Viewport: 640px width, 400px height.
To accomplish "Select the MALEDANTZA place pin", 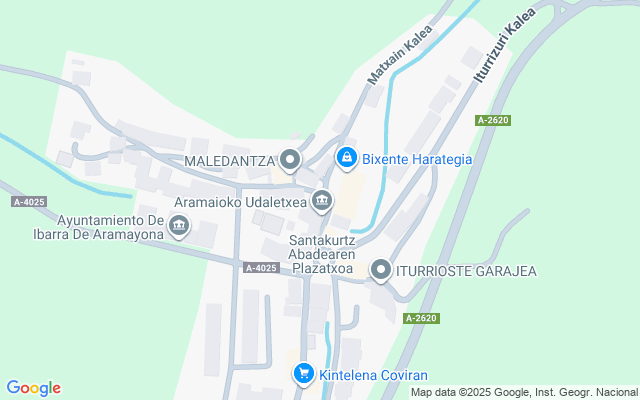I will pyautogui.click(x=290, y=160).
